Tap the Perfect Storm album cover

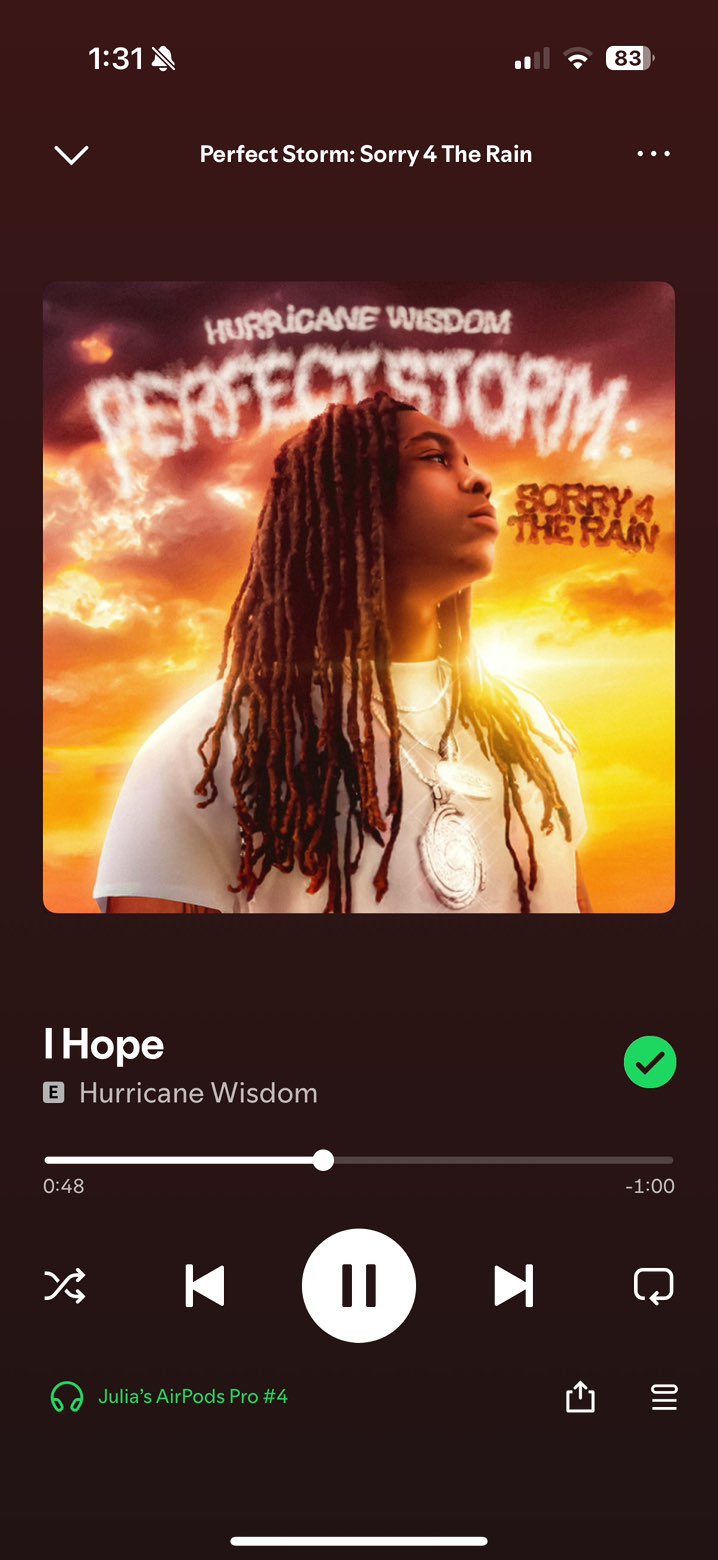point(359,597)
